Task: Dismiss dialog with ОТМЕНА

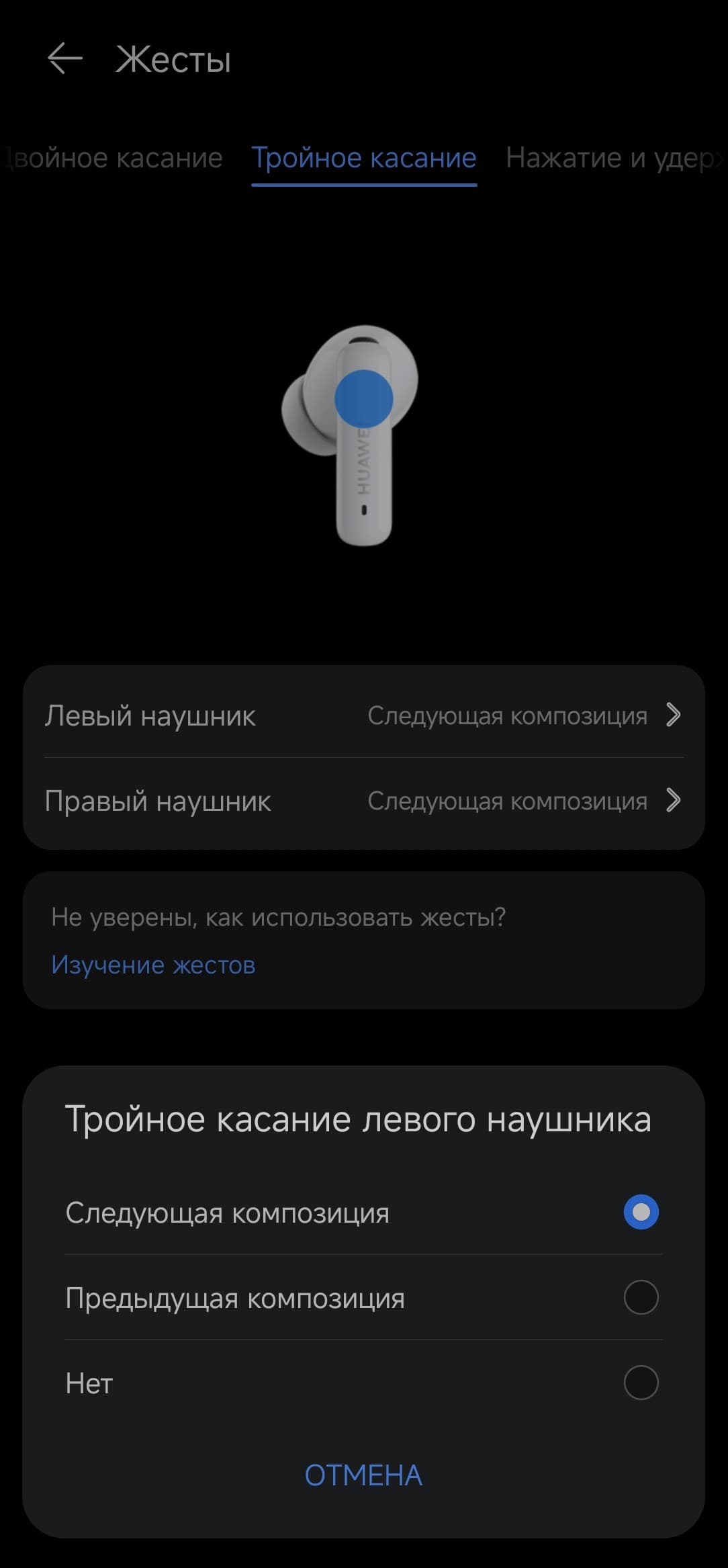Action: (x=363, y=1476)
